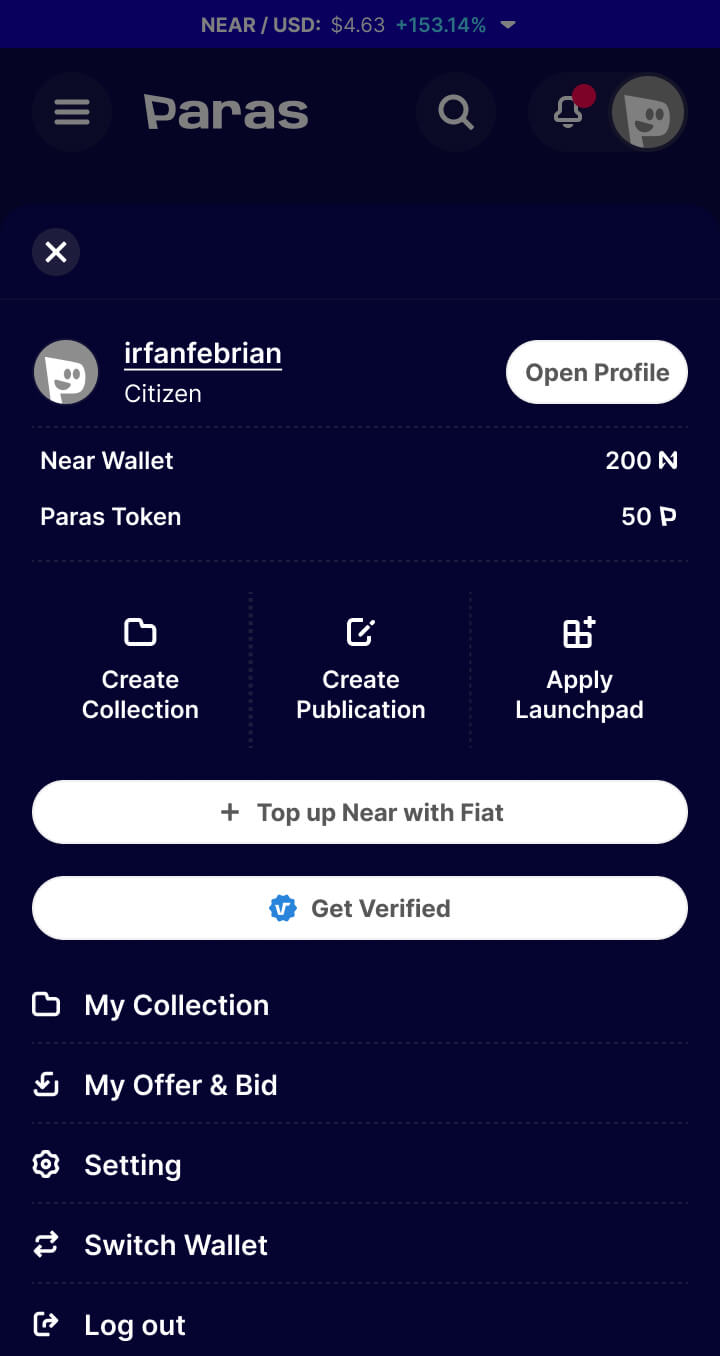720x1356 pixels.
Task: Open the search icon
Action: click(x=456, y=112)
